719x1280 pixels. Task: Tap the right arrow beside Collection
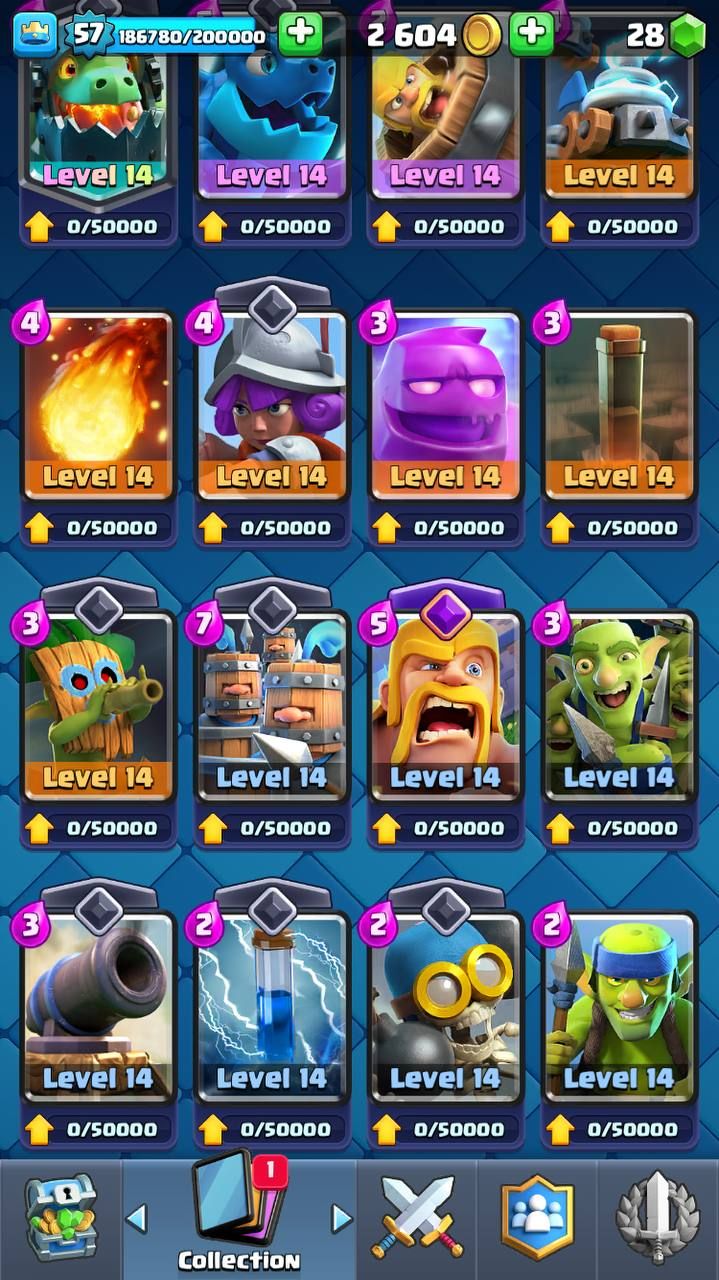point(342,1218)
